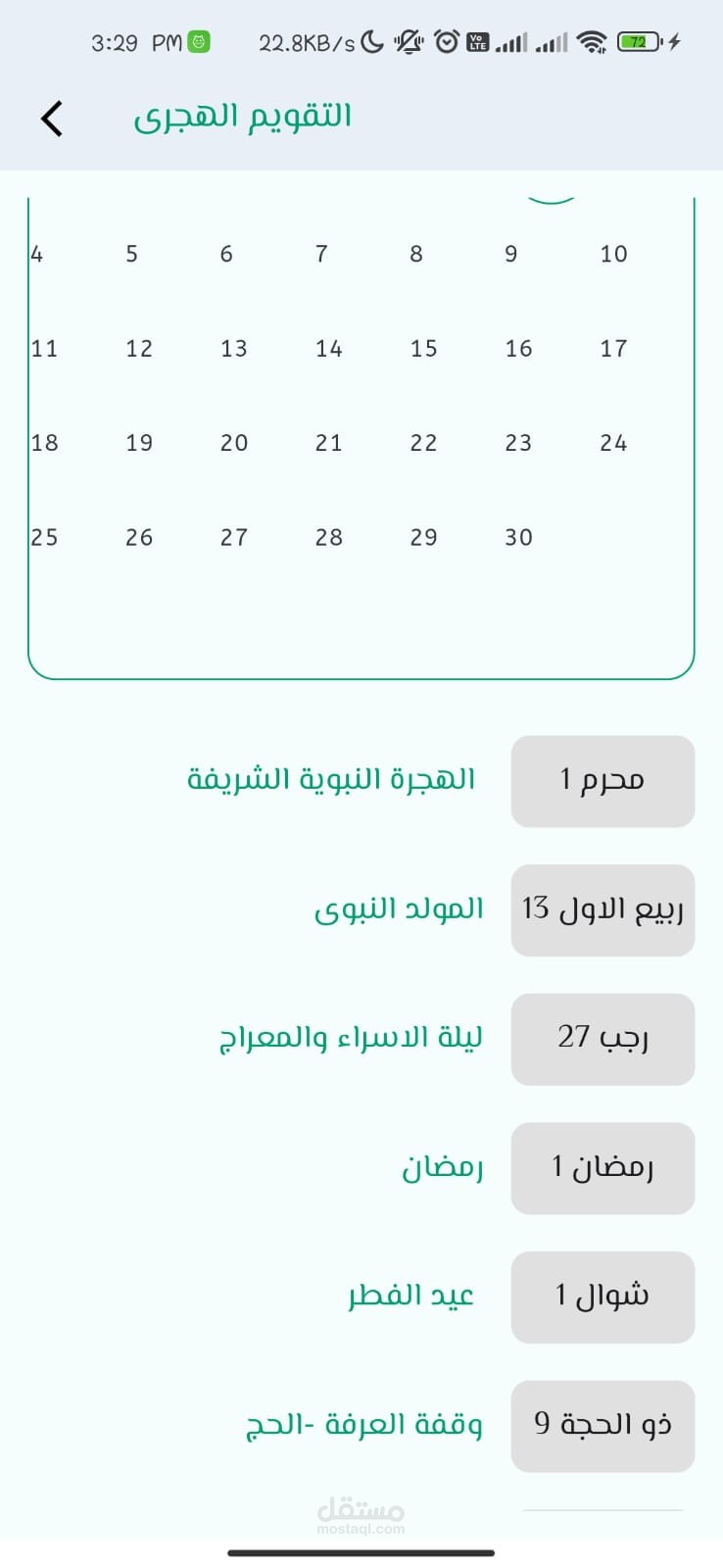Open the ربيع الاول 13 date chip

[602, 909]
